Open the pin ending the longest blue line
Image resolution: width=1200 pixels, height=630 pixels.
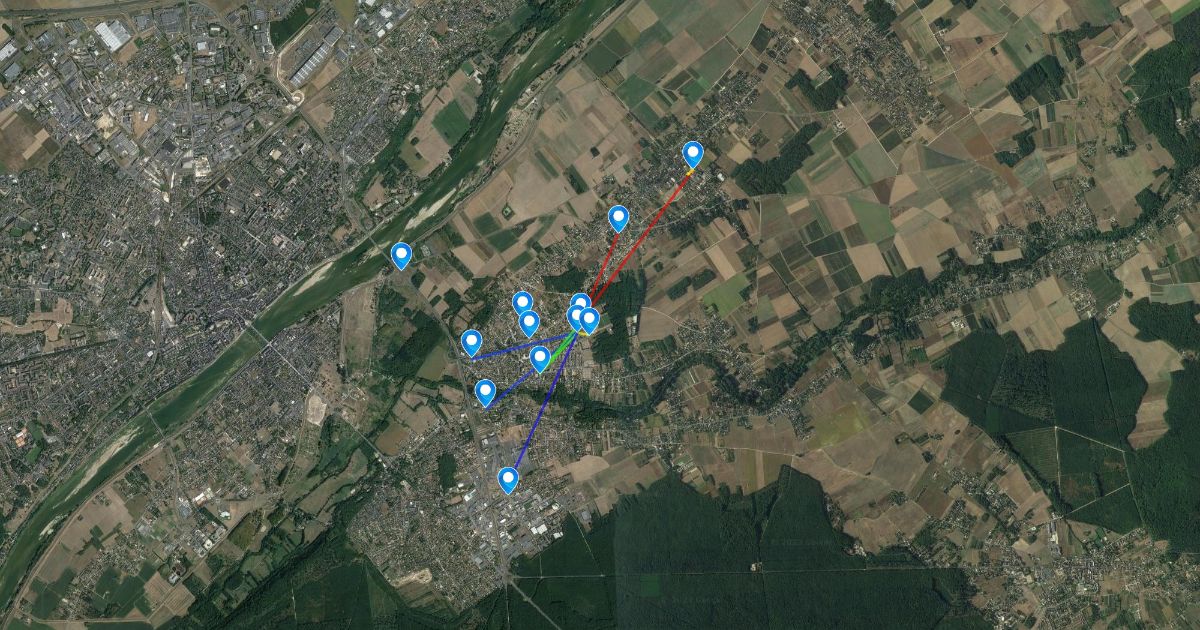[x=509, y=480]
